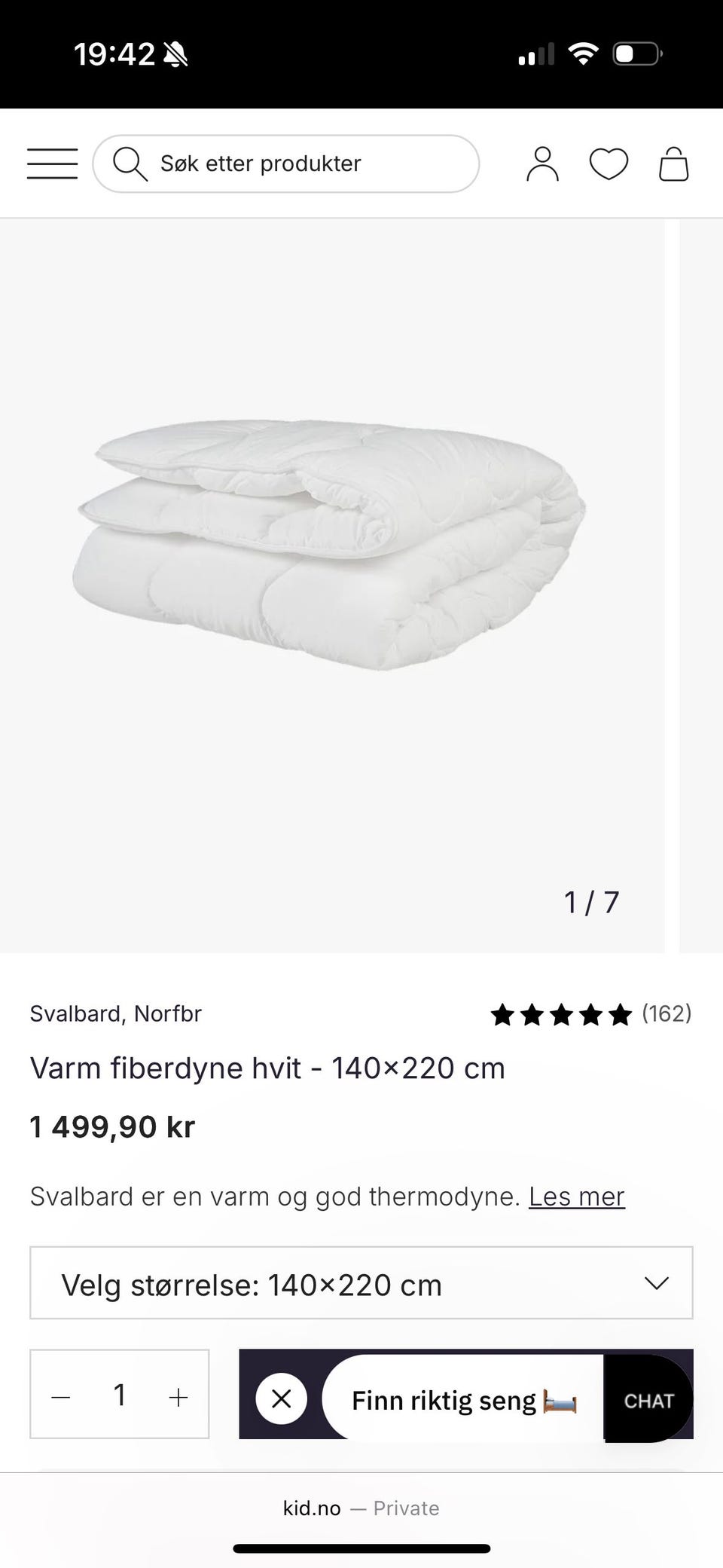The image size is (723, 1568).
Task: Open the shopping bag
Action: coord(674,164)
